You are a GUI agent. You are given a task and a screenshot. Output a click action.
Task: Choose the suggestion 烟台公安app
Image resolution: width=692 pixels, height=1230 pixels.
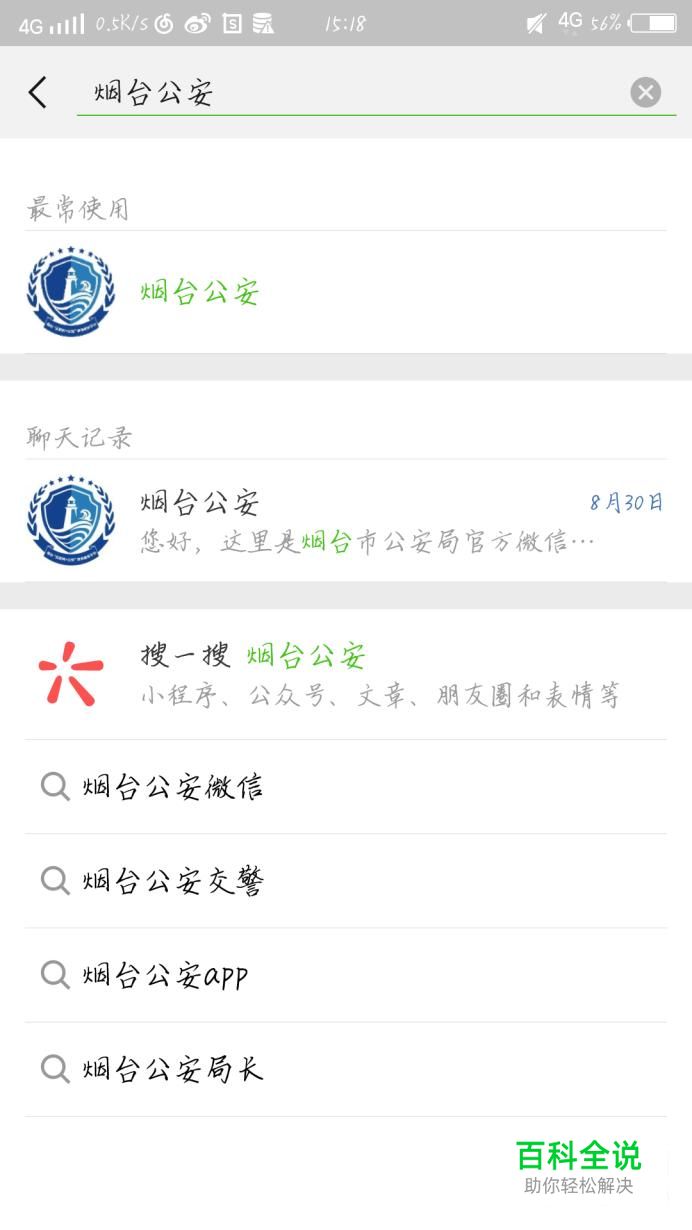[x=346, y=975]
